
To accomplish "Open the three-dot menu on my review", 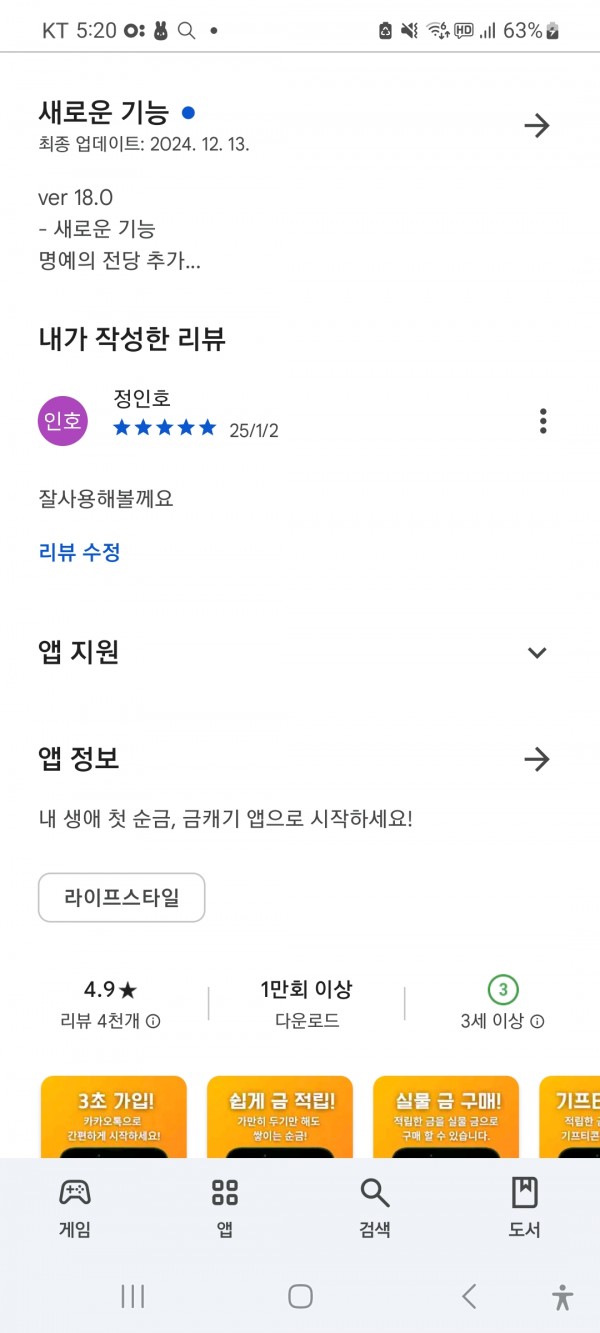I will [x=543, y=421].
